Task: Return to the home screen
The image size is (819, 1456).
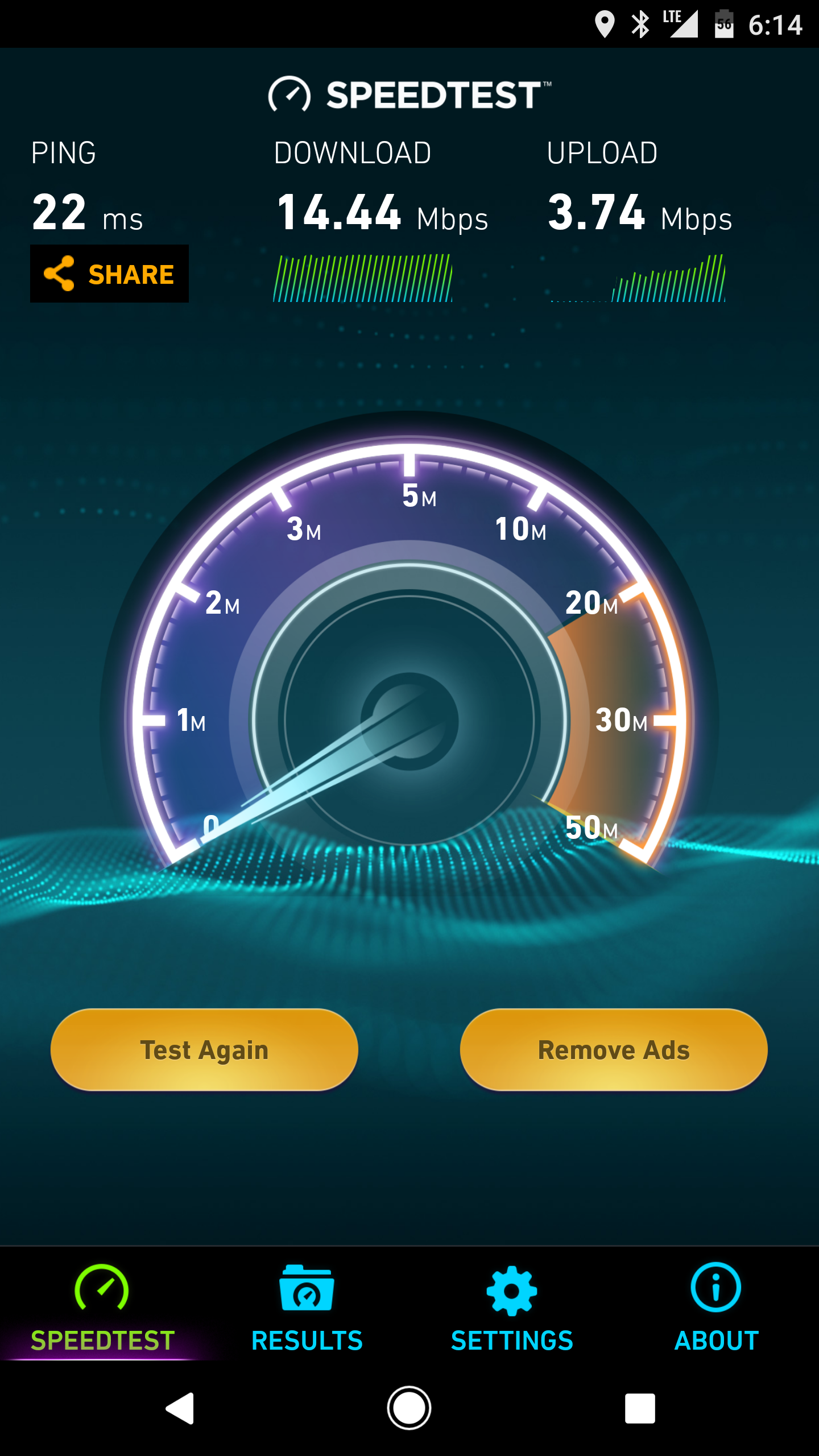Action: click(x=409, y=1409)
